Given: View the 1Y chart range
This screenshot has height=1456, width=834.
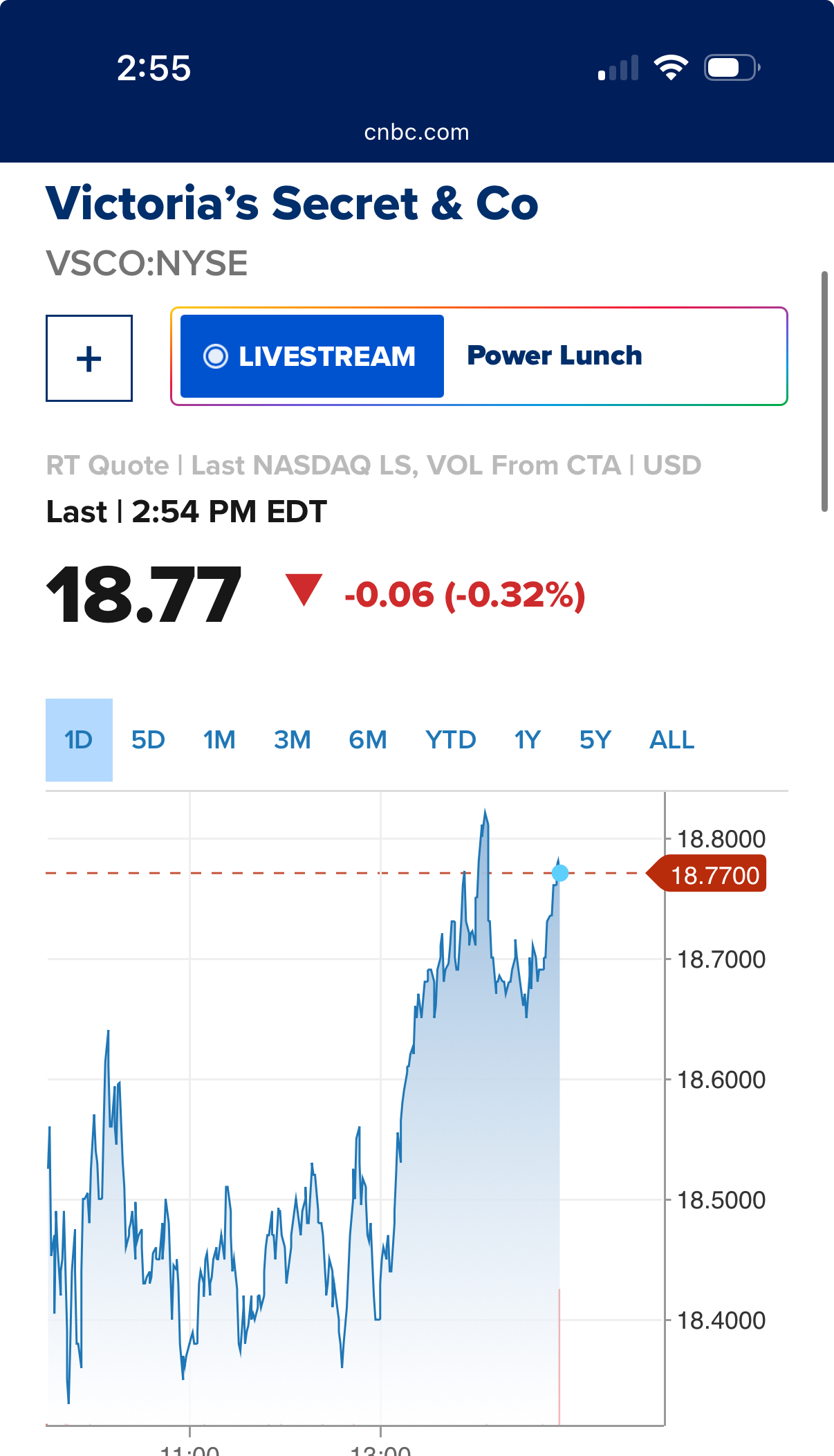Looking at the screenshot, I should [528, 740].
